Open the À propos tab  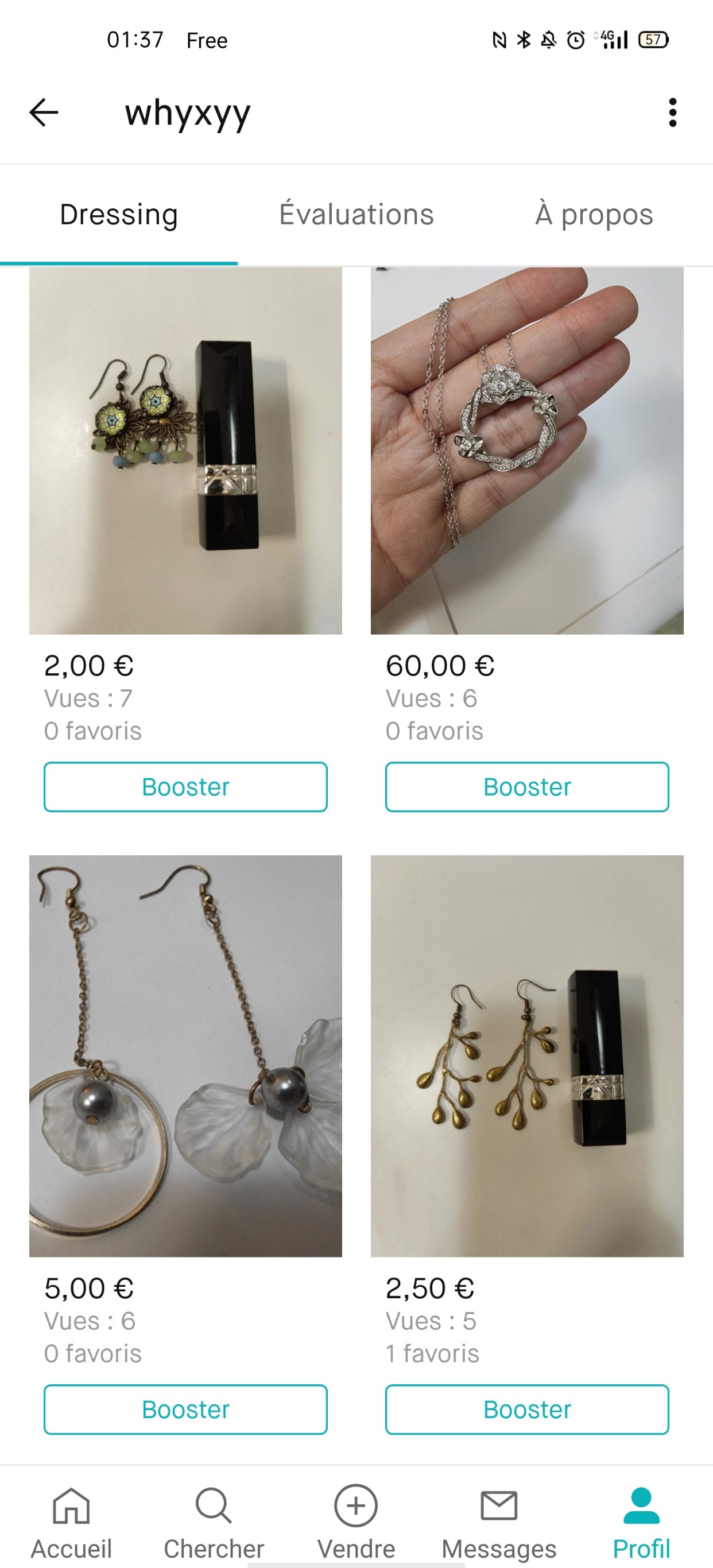point(594,215)
